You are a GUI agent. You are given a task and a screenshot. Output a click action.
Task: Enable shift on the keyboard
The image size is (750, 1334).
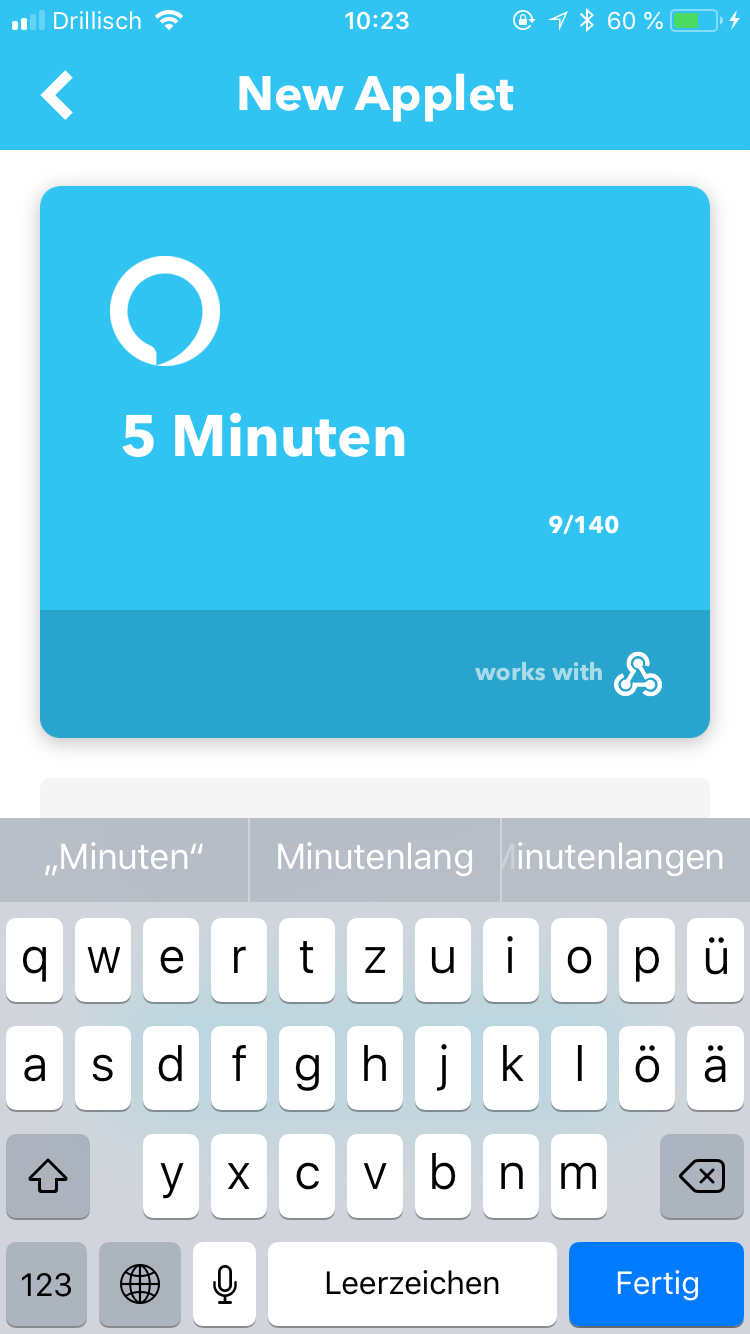[48, 1176]
